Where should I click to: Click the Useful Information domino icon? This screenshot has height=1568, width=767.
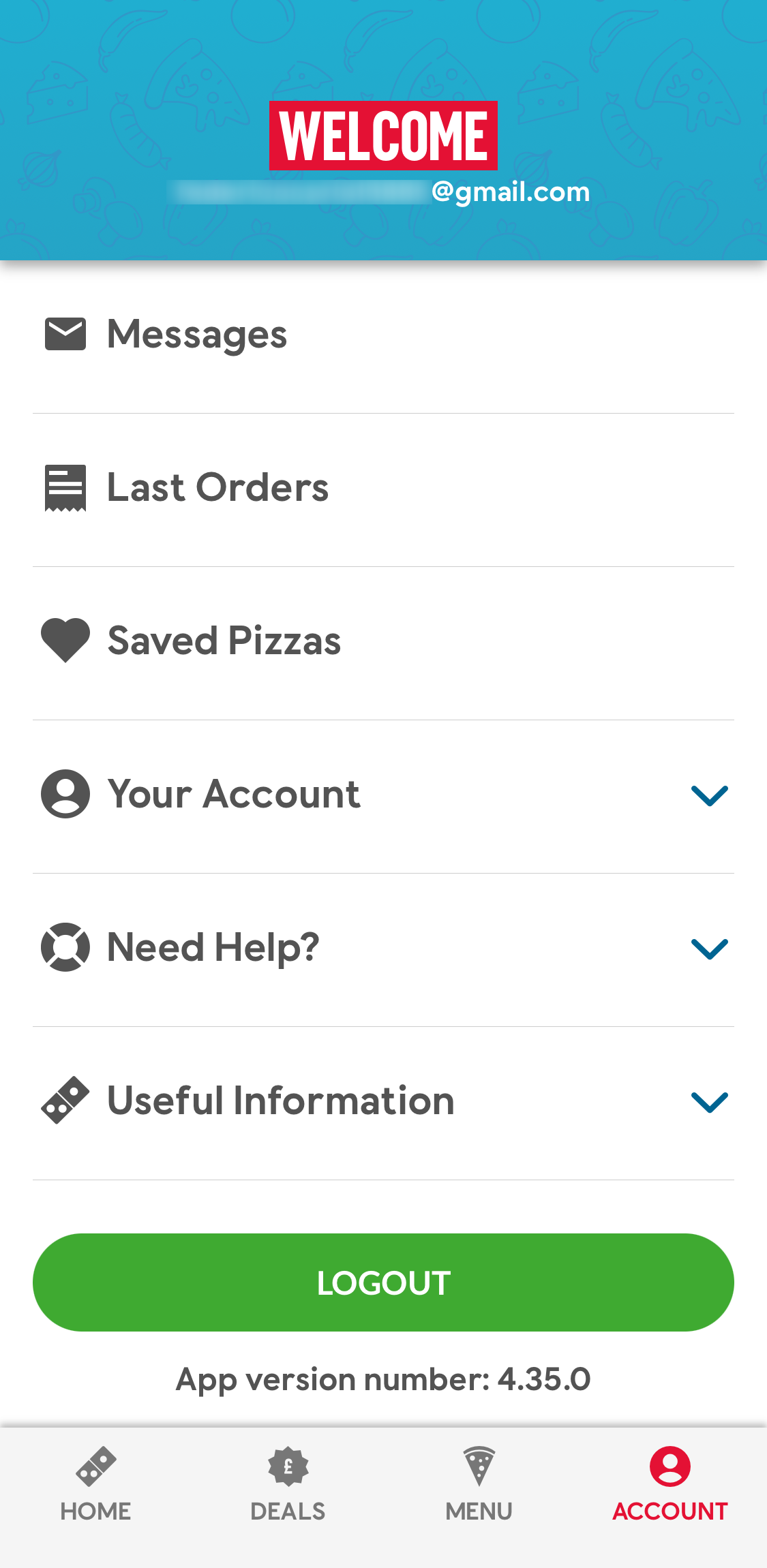click(65, 1099)
